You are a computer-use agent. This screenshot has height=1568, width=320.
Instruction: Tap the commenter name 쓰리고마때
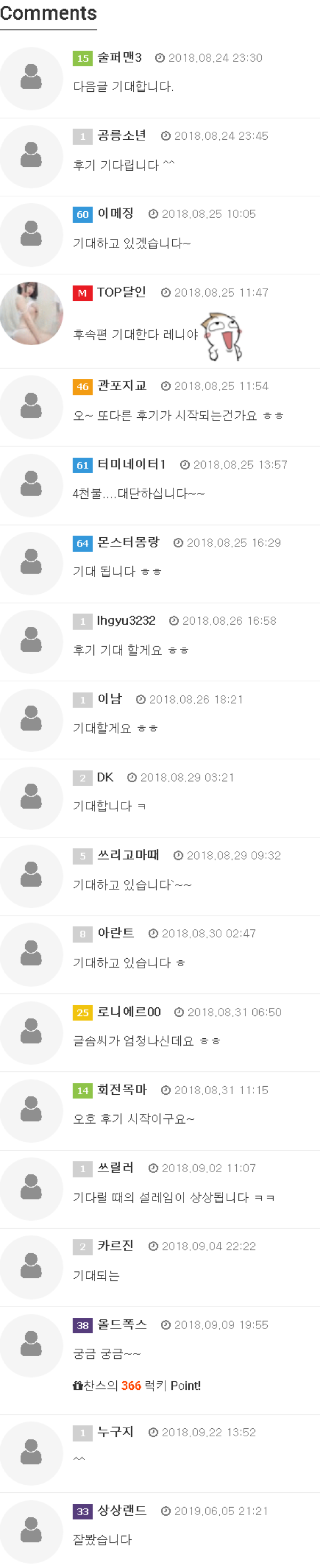click(129, 855)
